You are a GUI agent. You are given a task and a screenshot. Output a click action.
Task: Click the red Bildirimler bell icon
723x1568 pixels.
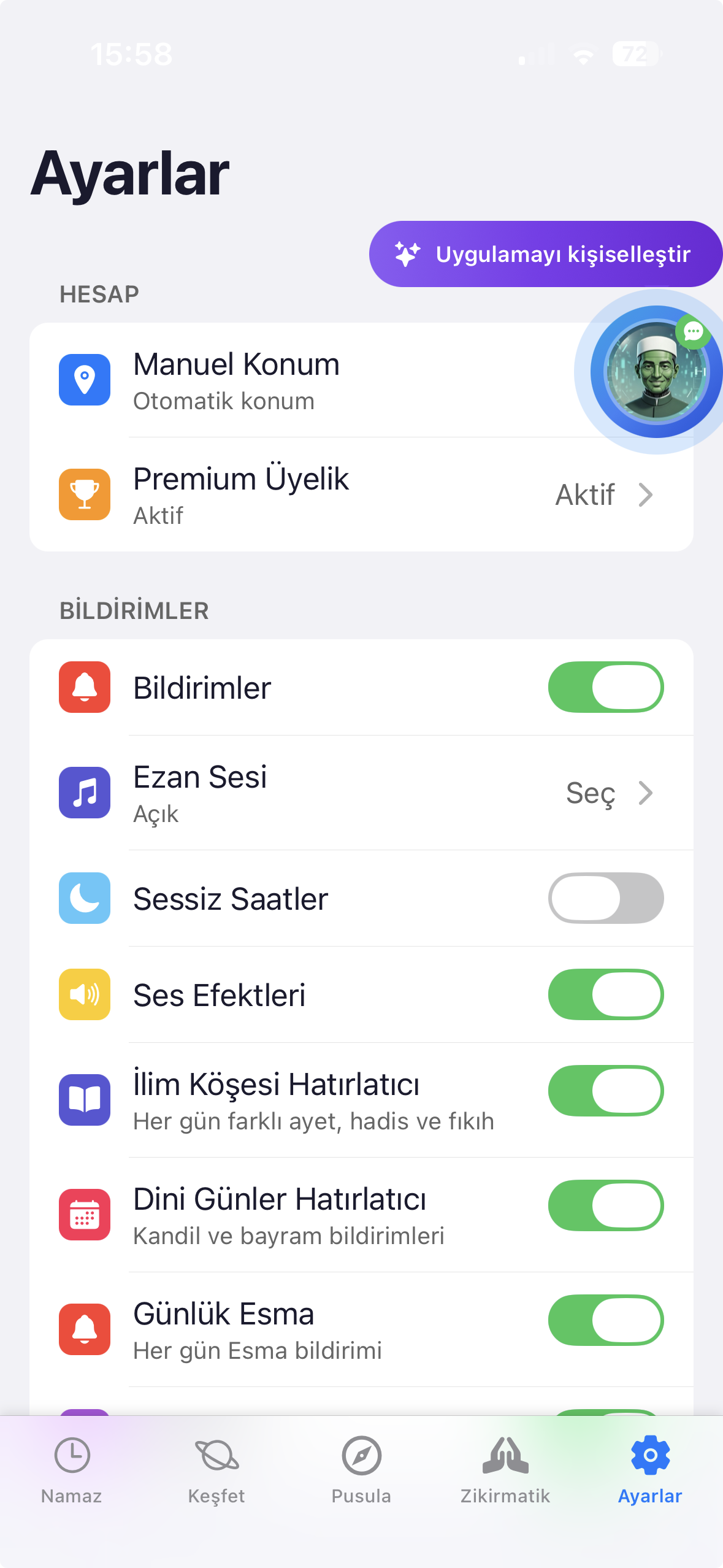[84, 688]
